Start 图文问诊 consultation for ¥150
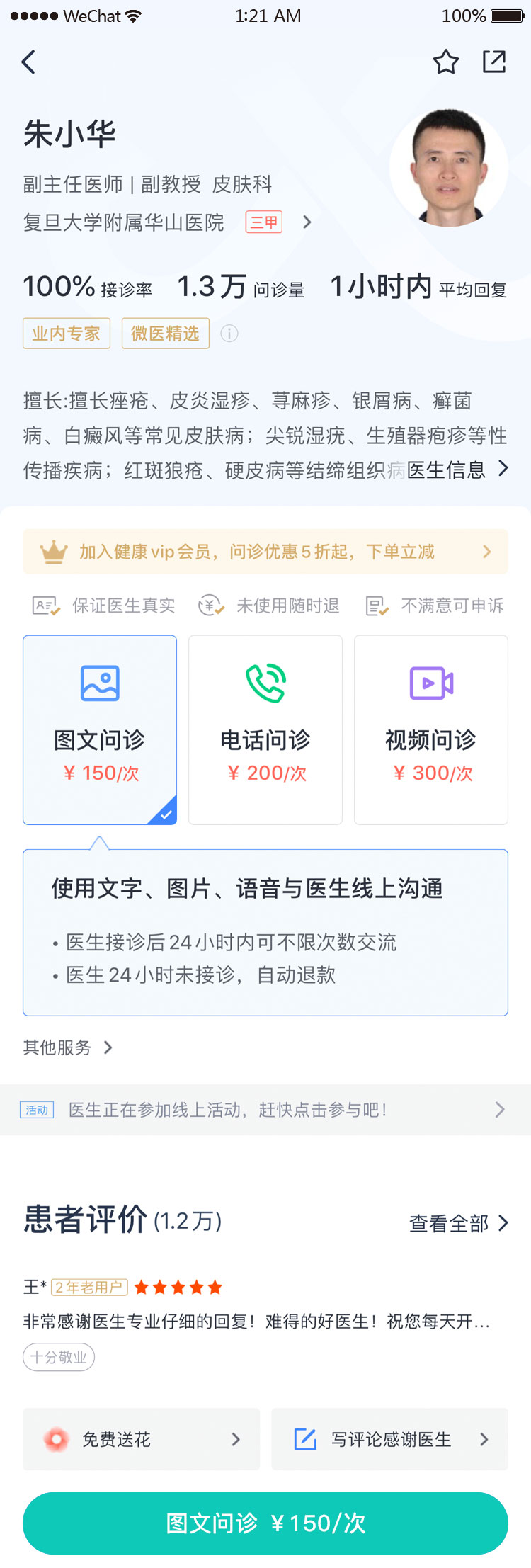The height and width of the screenshot is (1568, 531). (265, 1523)
